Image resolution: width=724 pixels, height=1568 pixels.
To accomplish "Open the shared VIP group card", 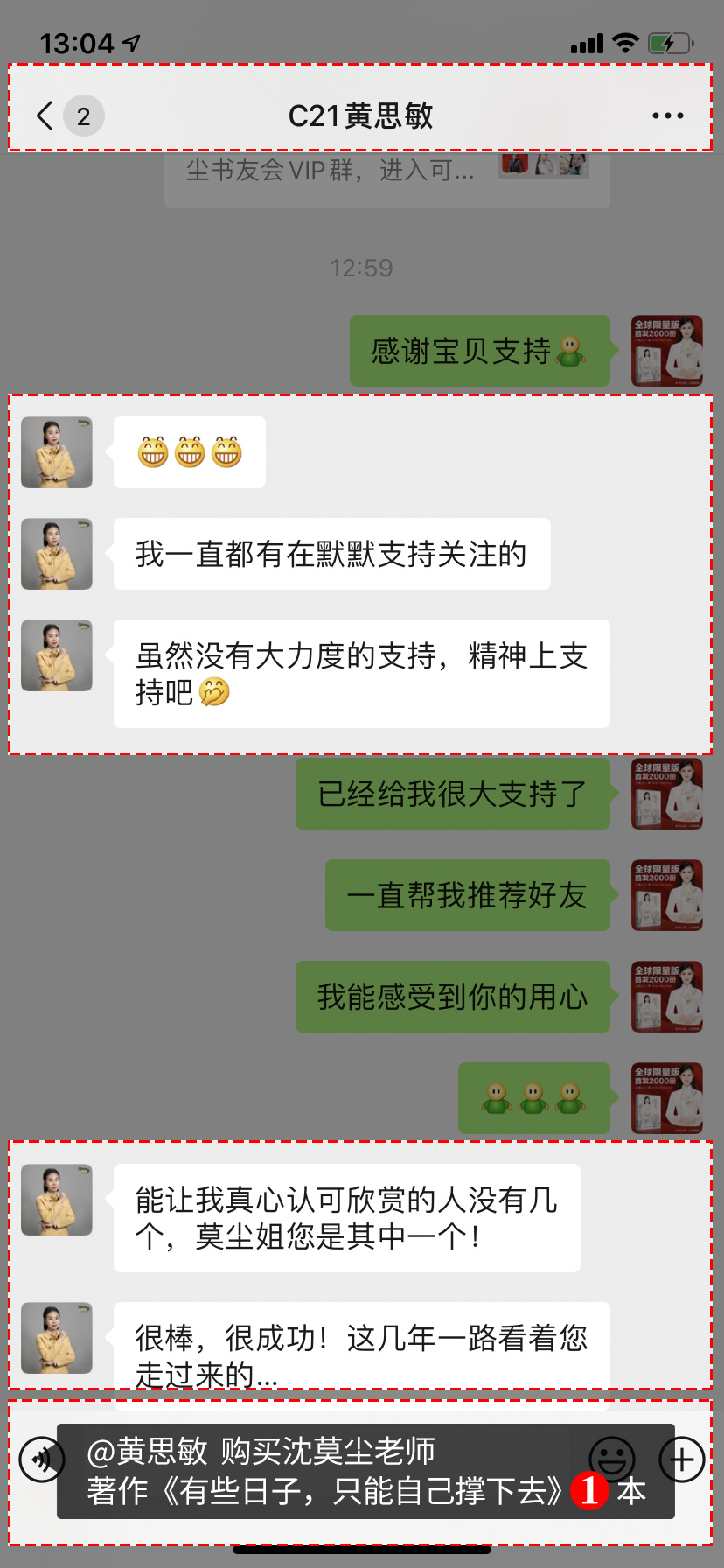I will point(386,178).
